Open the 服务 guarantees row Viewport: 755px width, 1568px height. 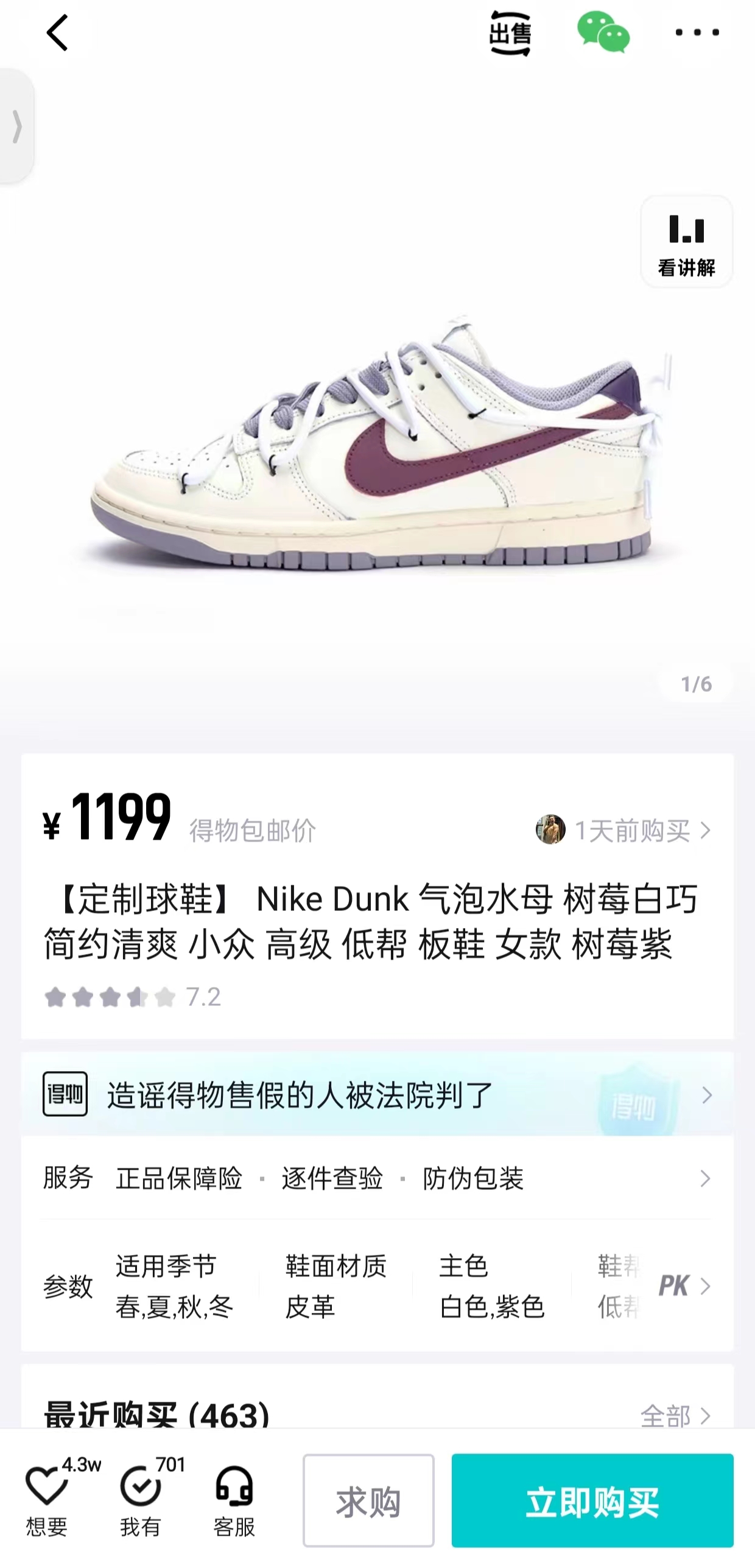coord(377,1178)
